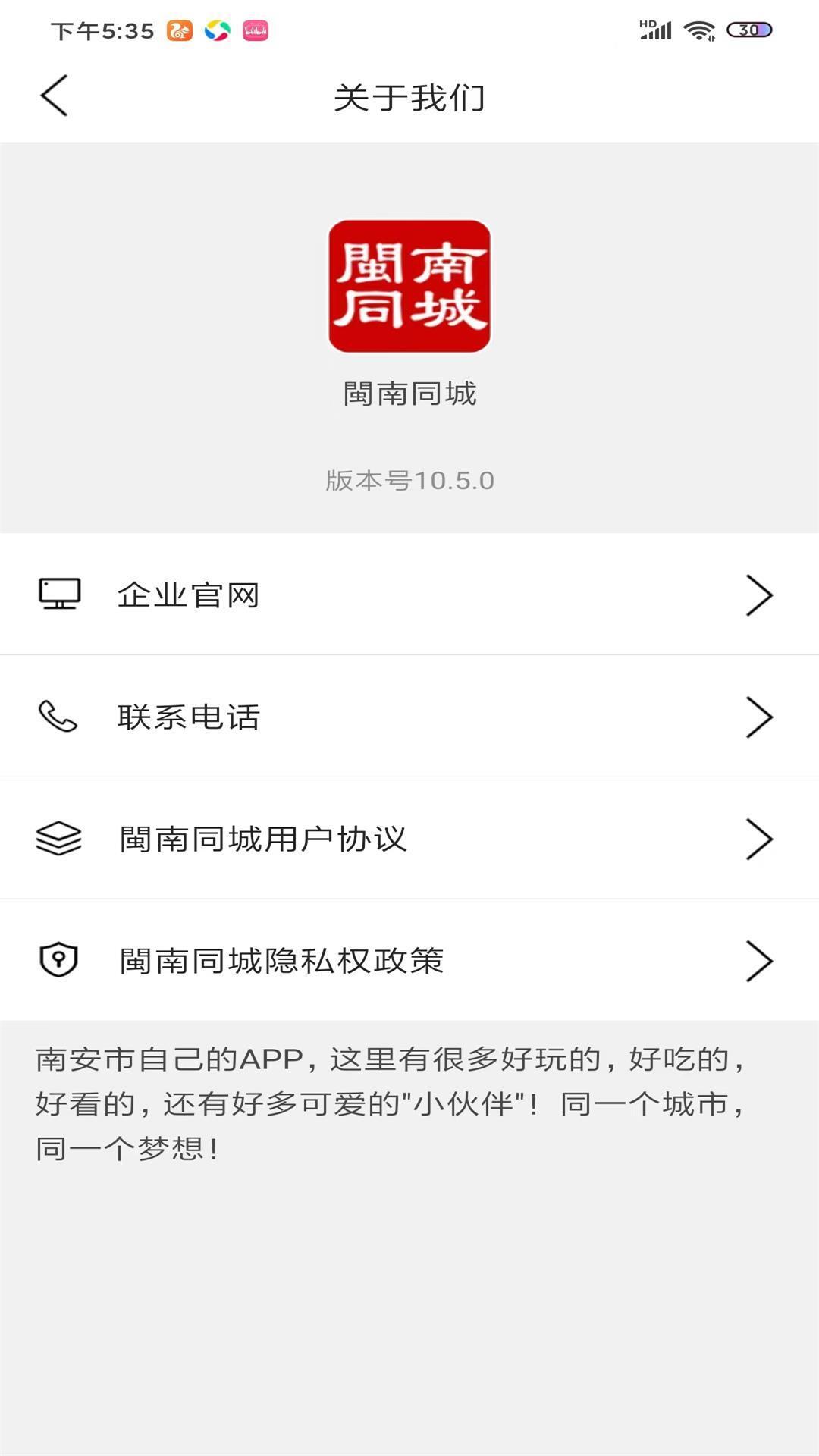
Task: Tap the version number 版本号10.5.0
Action: [x=409, y=480]
